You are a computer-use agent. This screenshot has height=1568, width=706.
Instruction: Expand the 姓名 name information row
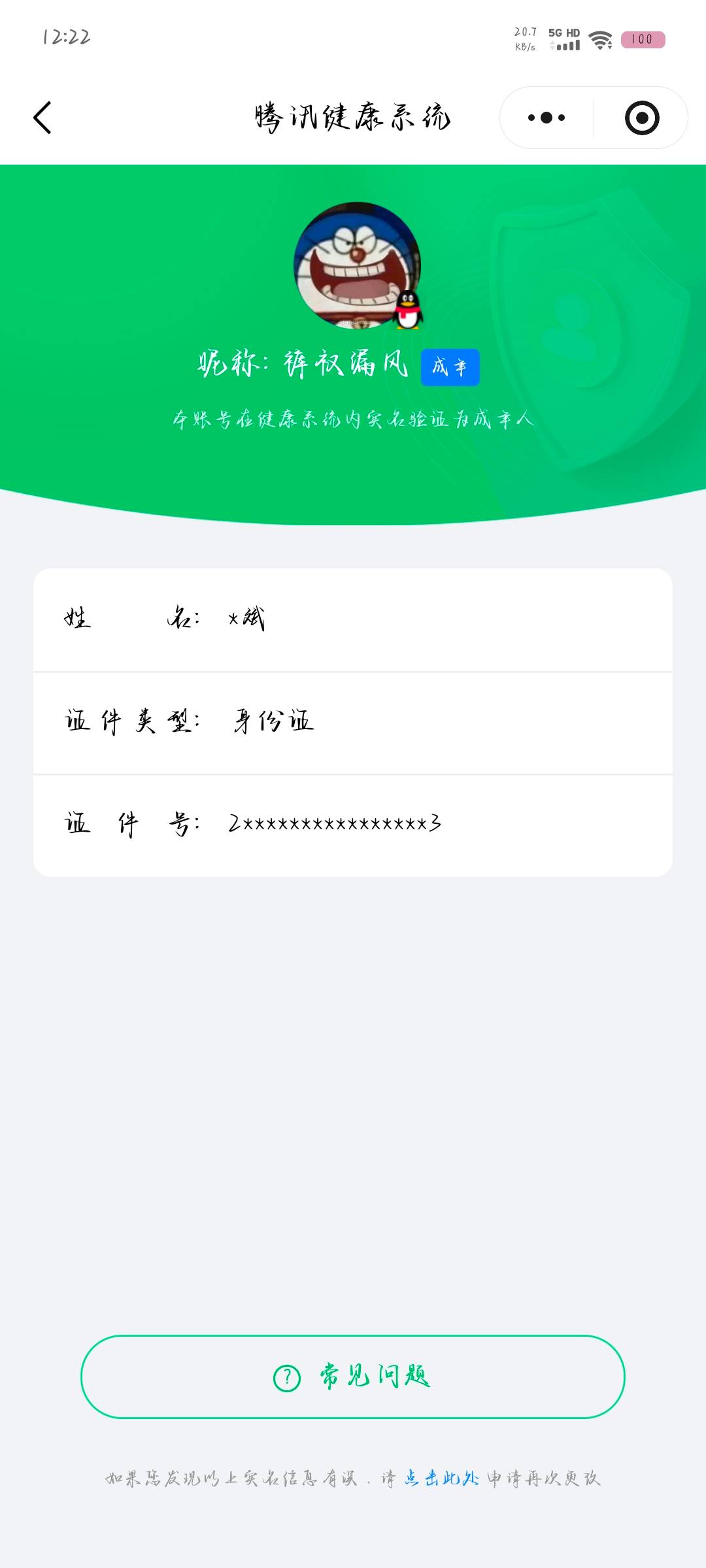(x=353, y=619)
